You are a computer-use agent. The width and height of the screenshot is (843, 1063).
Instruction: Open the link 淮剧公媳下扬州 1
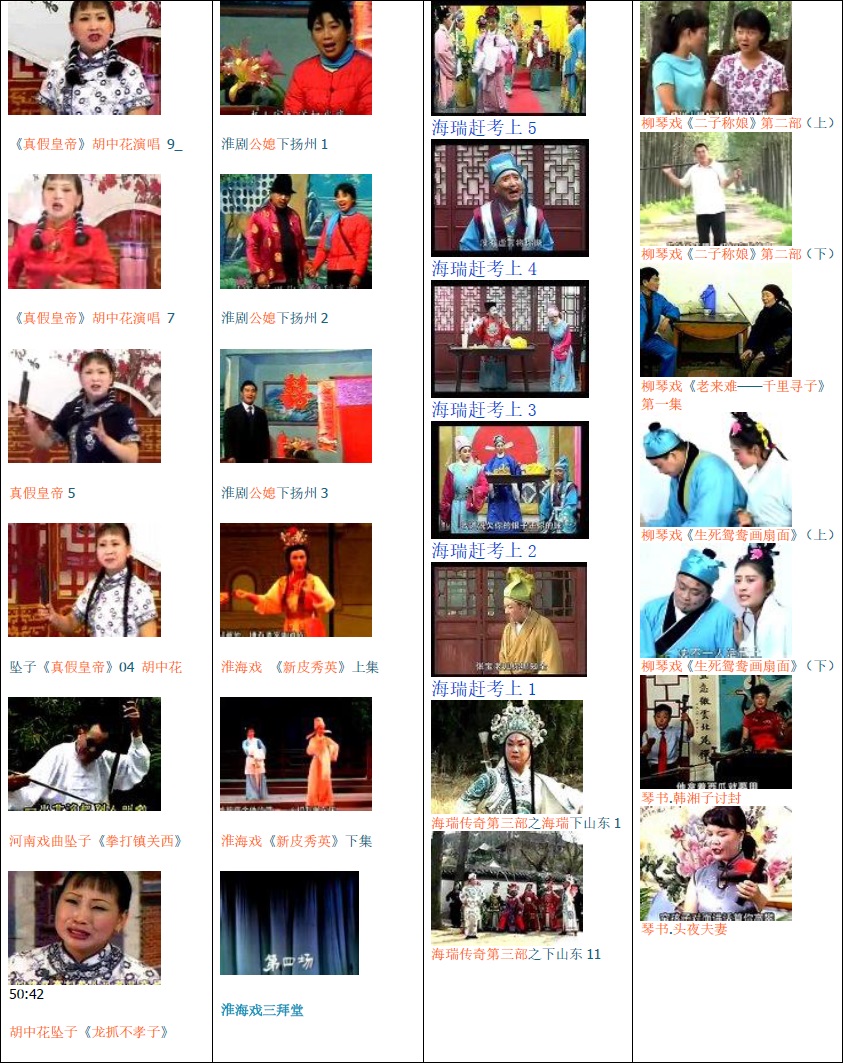point(274,144)
